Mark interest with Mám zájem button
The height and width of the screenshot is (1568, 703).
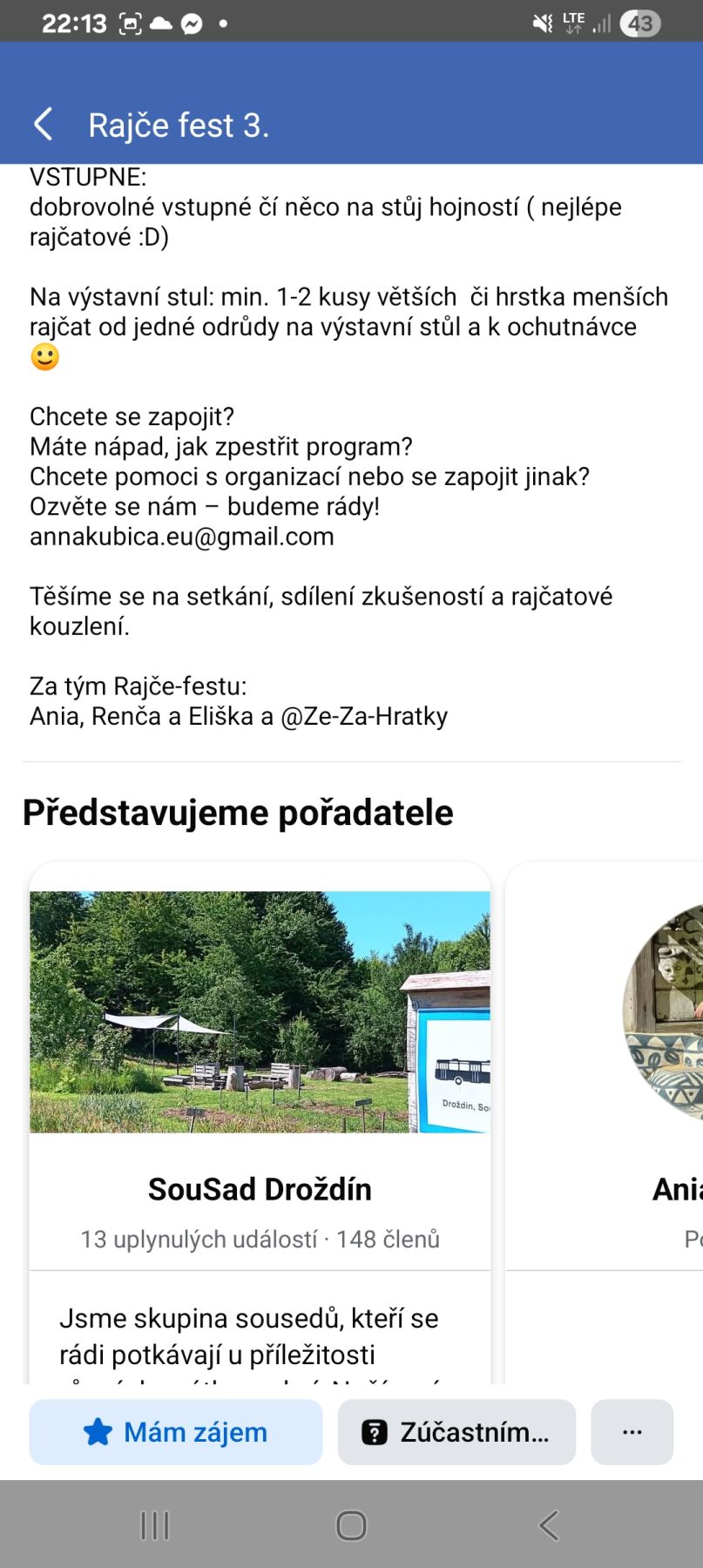pos(176,1432)
